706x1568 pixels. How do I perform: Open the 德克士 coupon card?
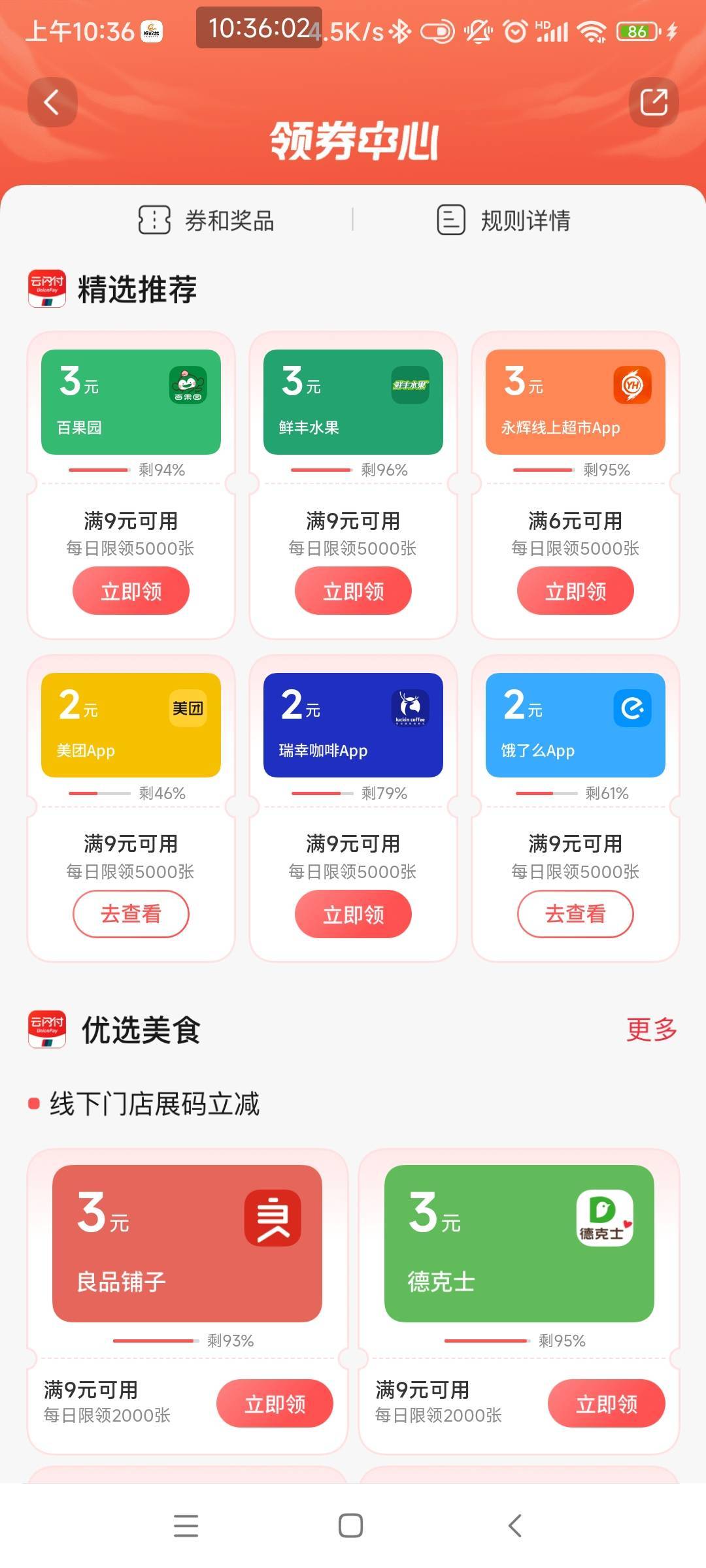point(519,1243)
